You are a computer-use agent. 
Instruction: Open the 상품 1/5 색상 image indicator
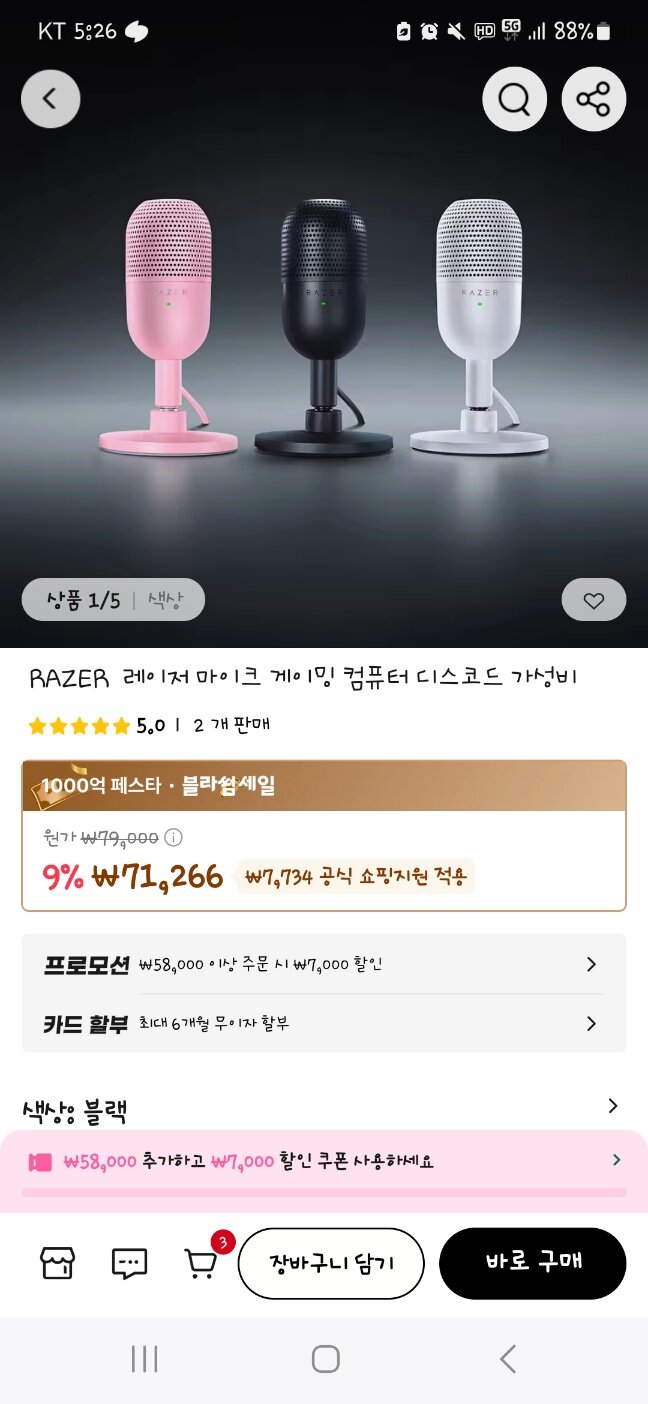[113, 600]
